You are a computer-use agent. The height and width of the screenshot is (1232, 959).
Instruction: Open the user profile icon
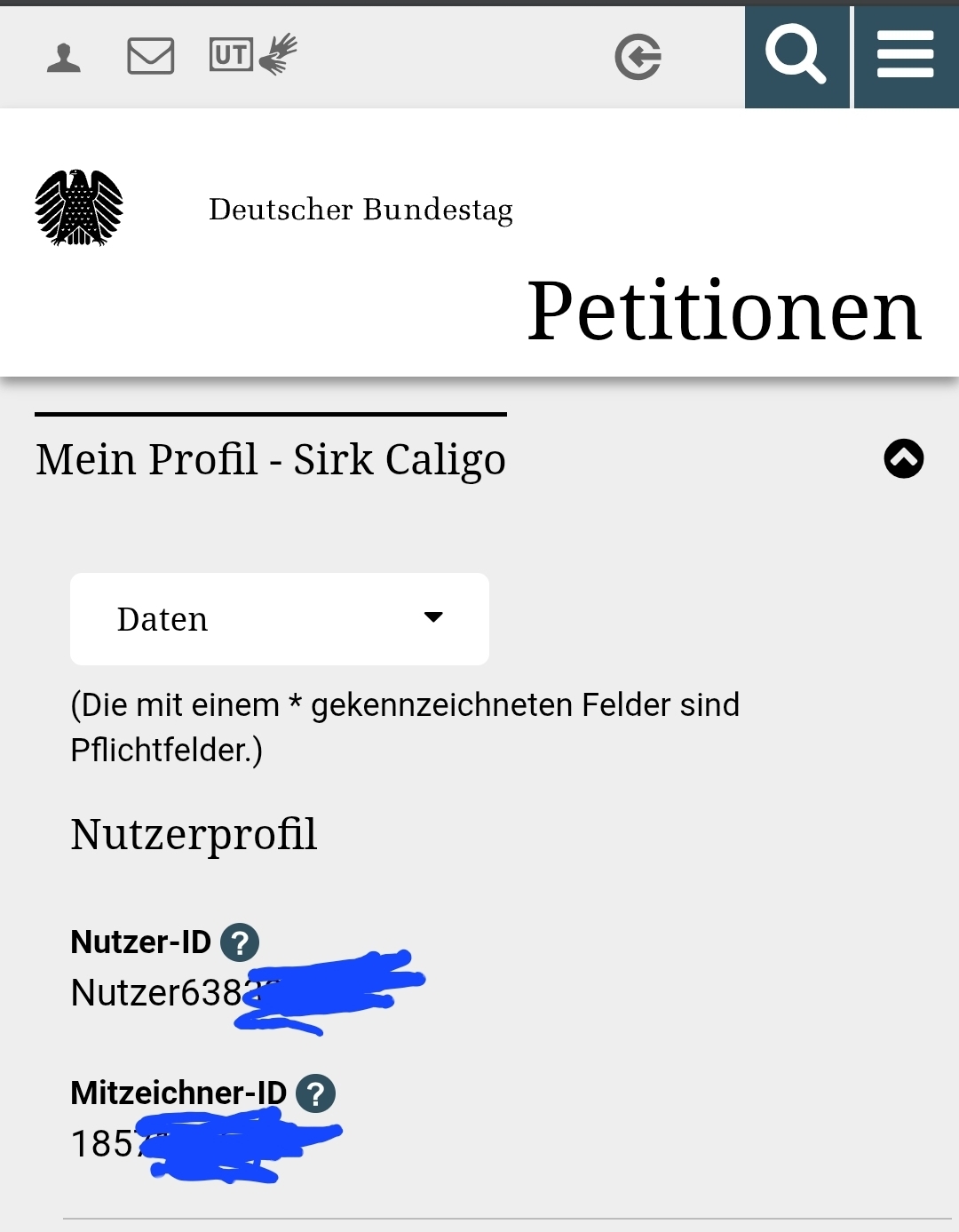[x=63, y=59]
